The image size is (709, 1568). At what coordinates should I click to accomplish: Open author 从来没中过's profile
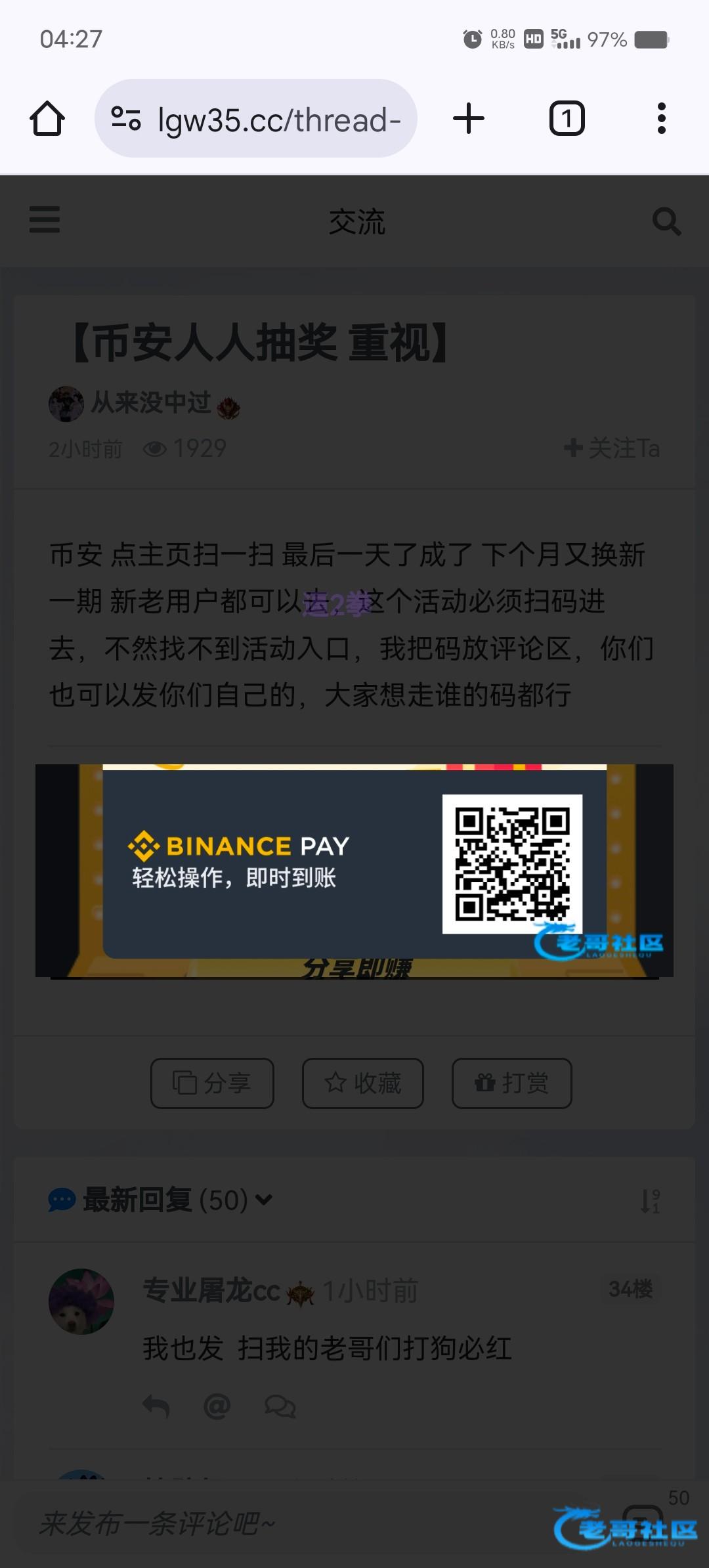click(151, 403)
